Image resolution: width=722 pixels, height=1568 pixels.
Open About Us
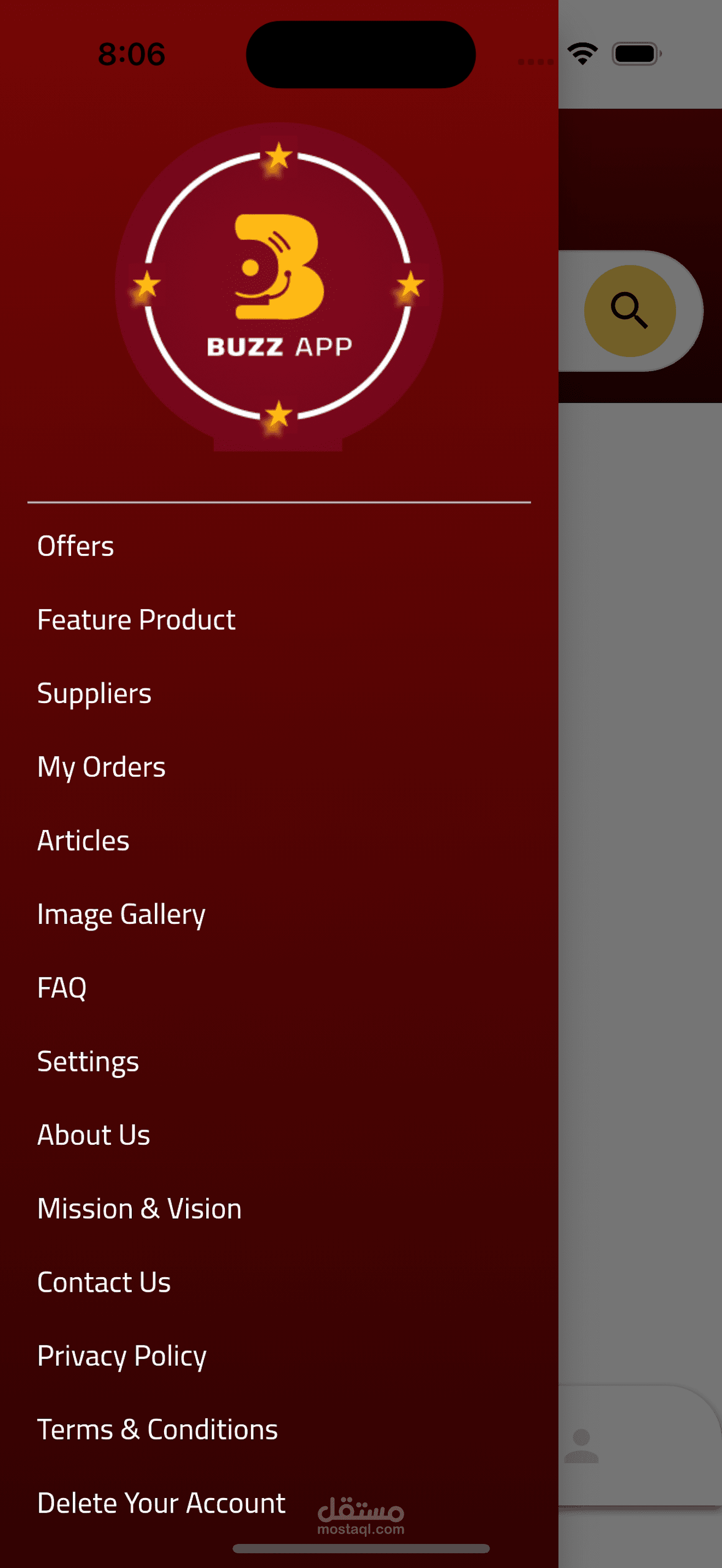(x=94, y=1135)
